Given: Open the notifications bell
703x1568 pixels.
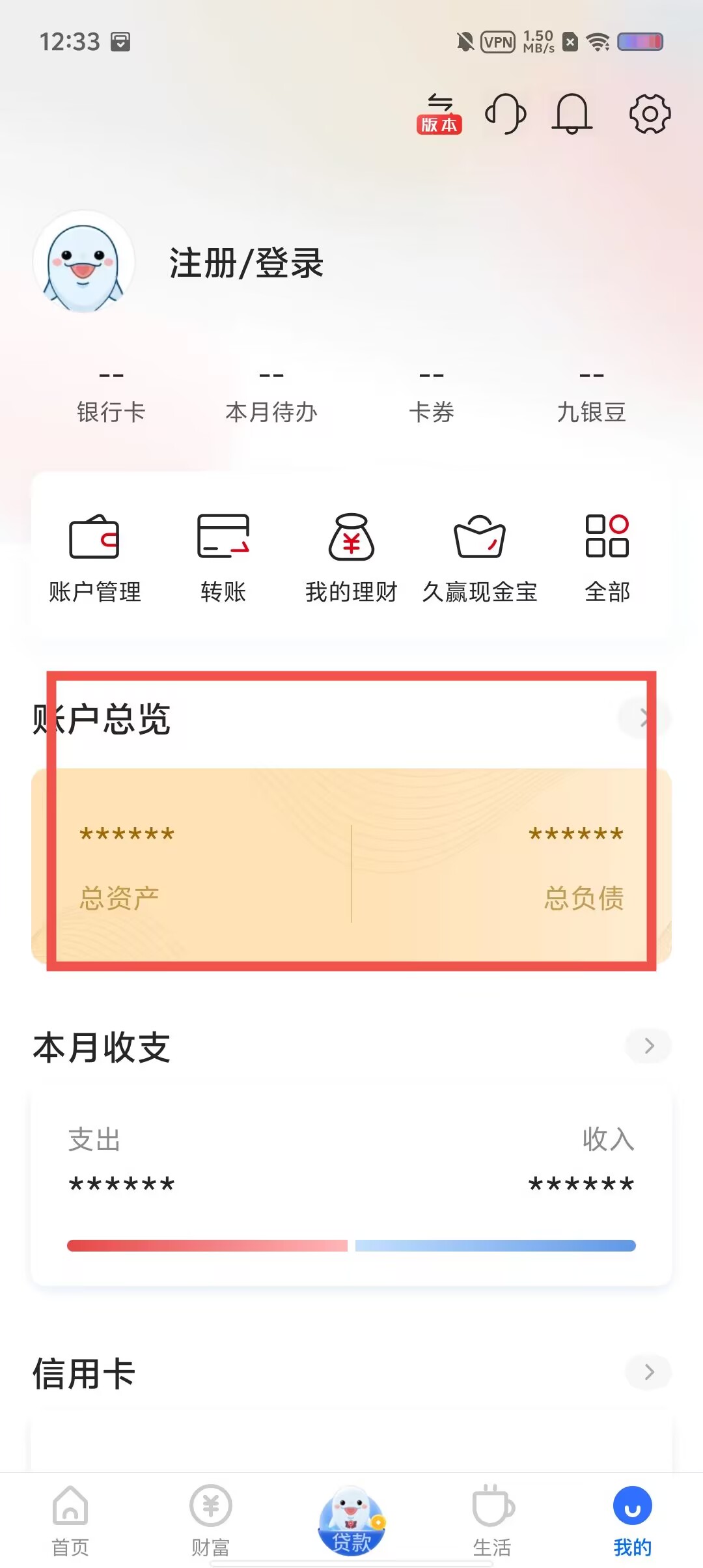Looking at the screenshot, I should 572,114.
